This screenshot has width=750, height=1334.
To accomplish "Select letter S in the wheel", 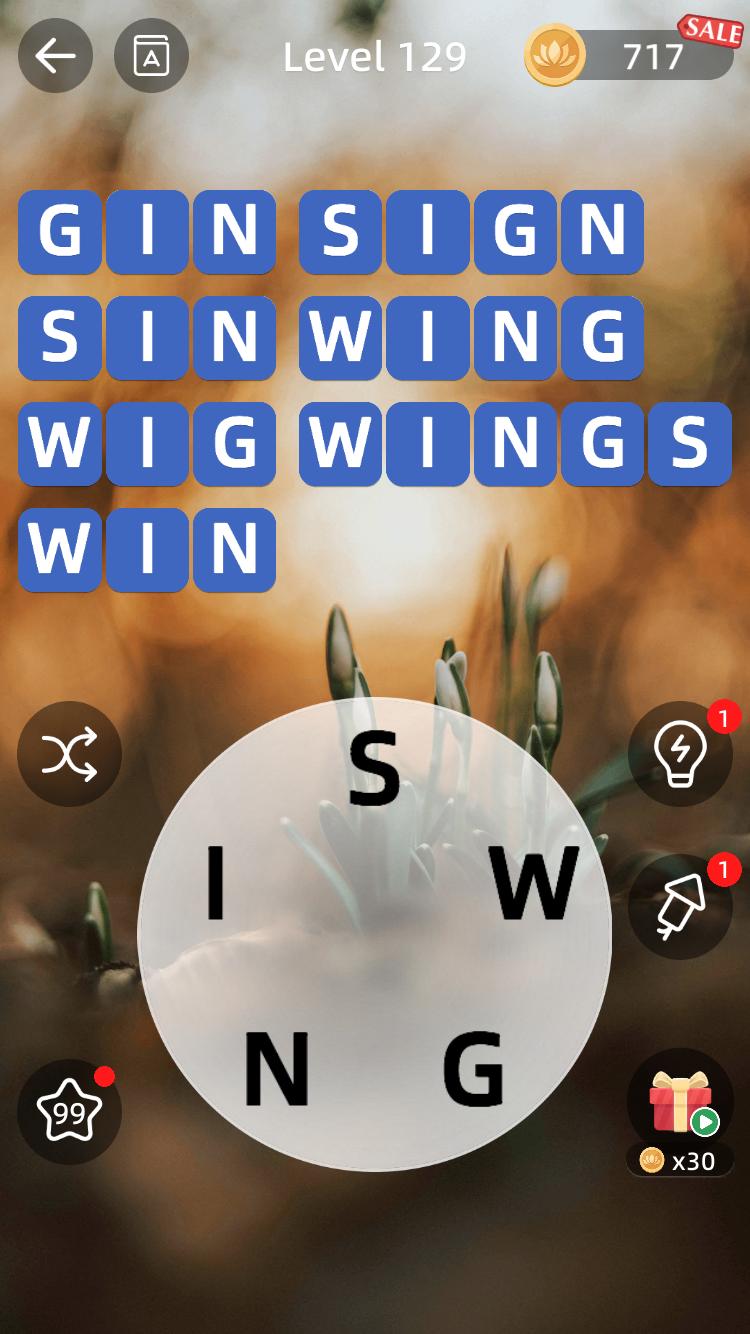I will click(x=374, y=768).
